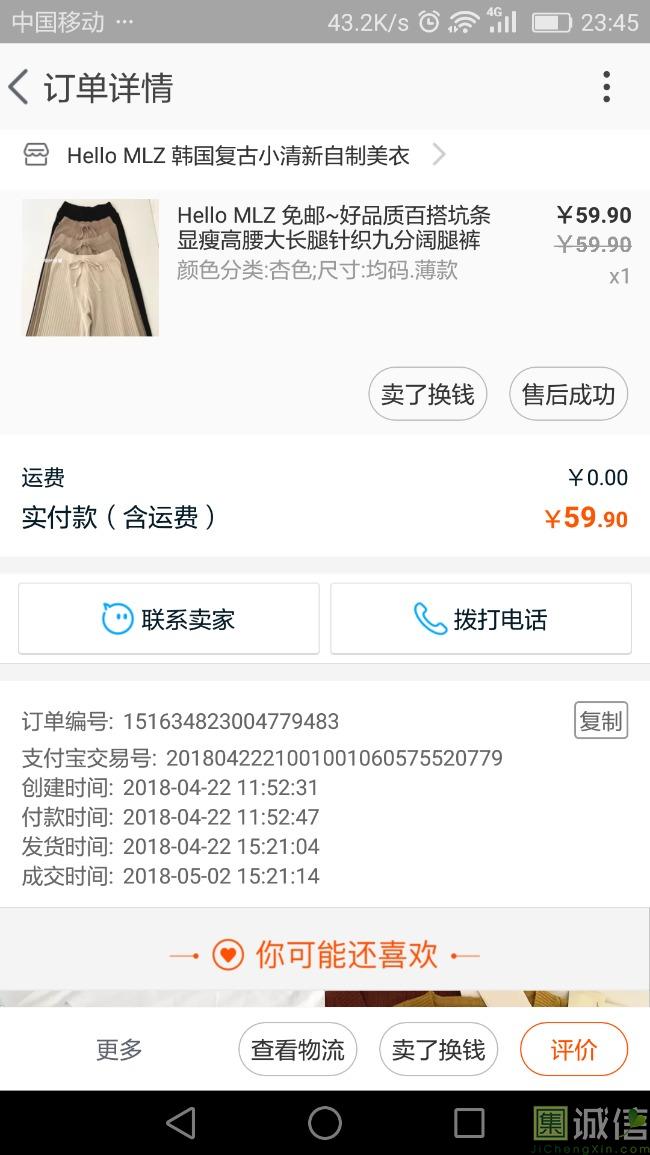Return to the phone home screen
650x1155 pixels.
(x=325, y=1123)
